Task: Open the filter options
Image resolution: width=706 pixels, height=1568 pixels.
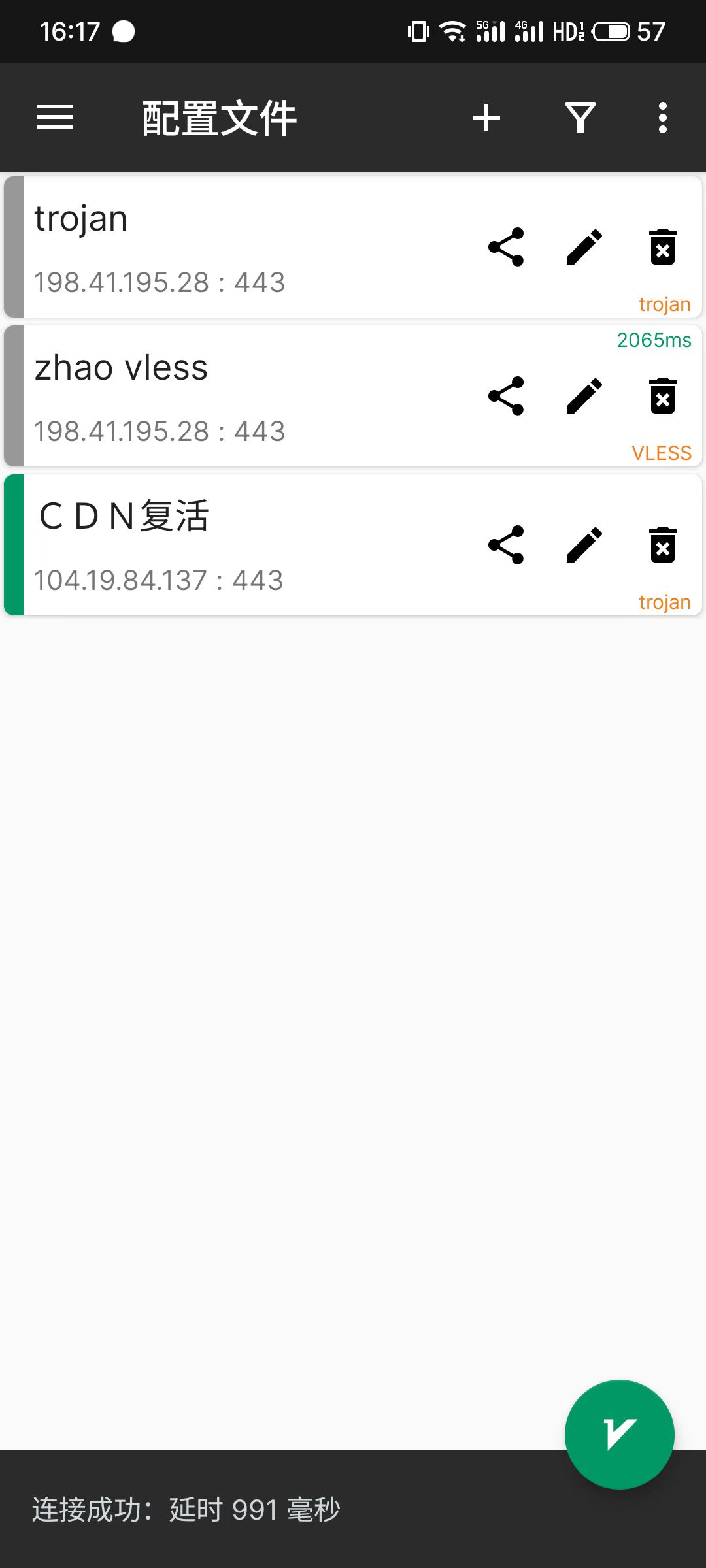Action: tap(580, 118)
